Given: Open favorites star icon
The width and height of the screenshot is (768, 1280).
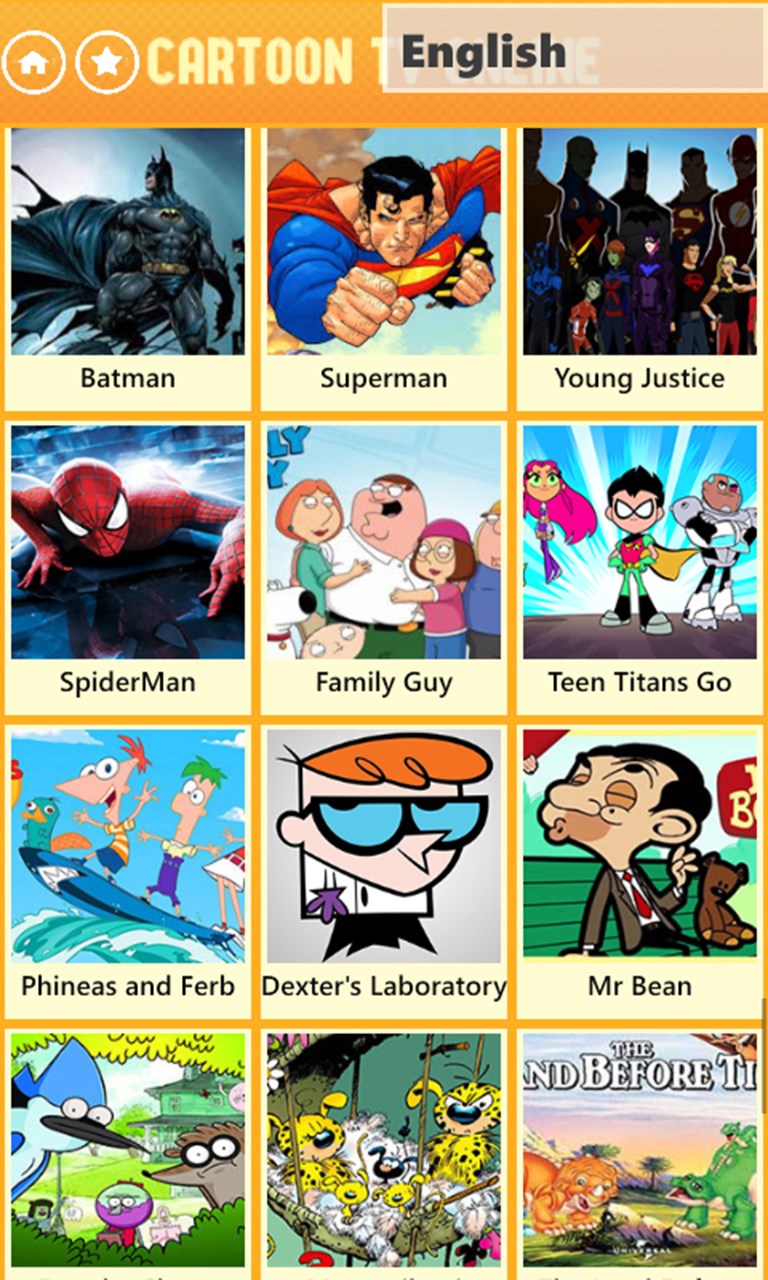Looking at the screenshot, I should point(107,62).
